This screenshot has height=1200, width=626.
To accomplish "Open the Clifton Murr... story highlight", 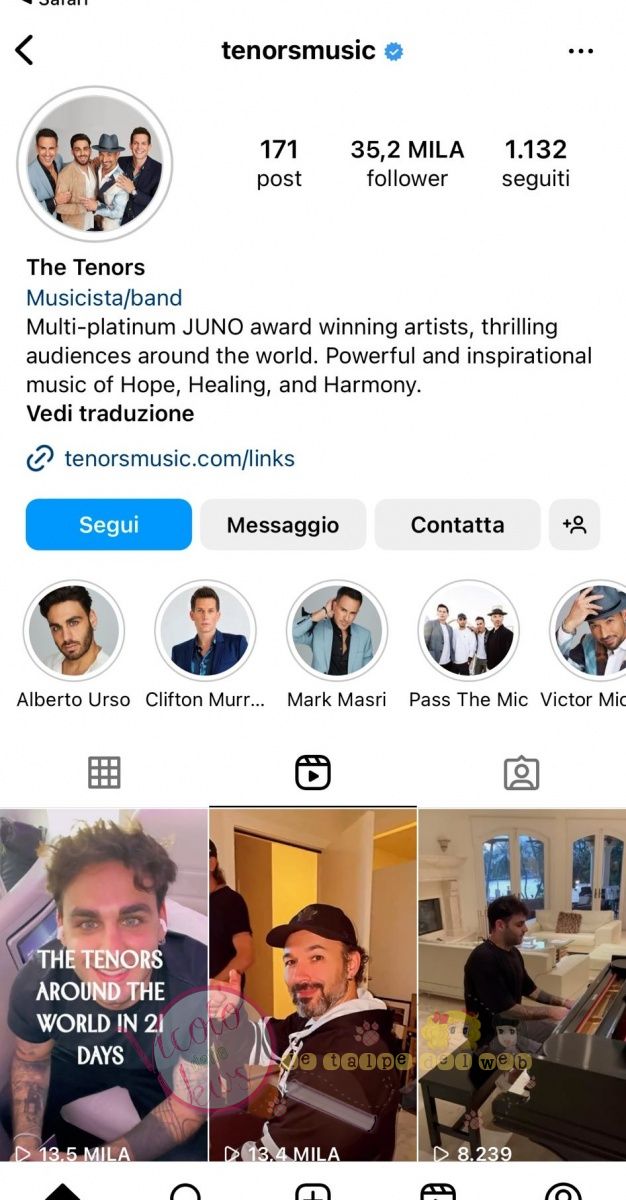I will click(205, 631).
